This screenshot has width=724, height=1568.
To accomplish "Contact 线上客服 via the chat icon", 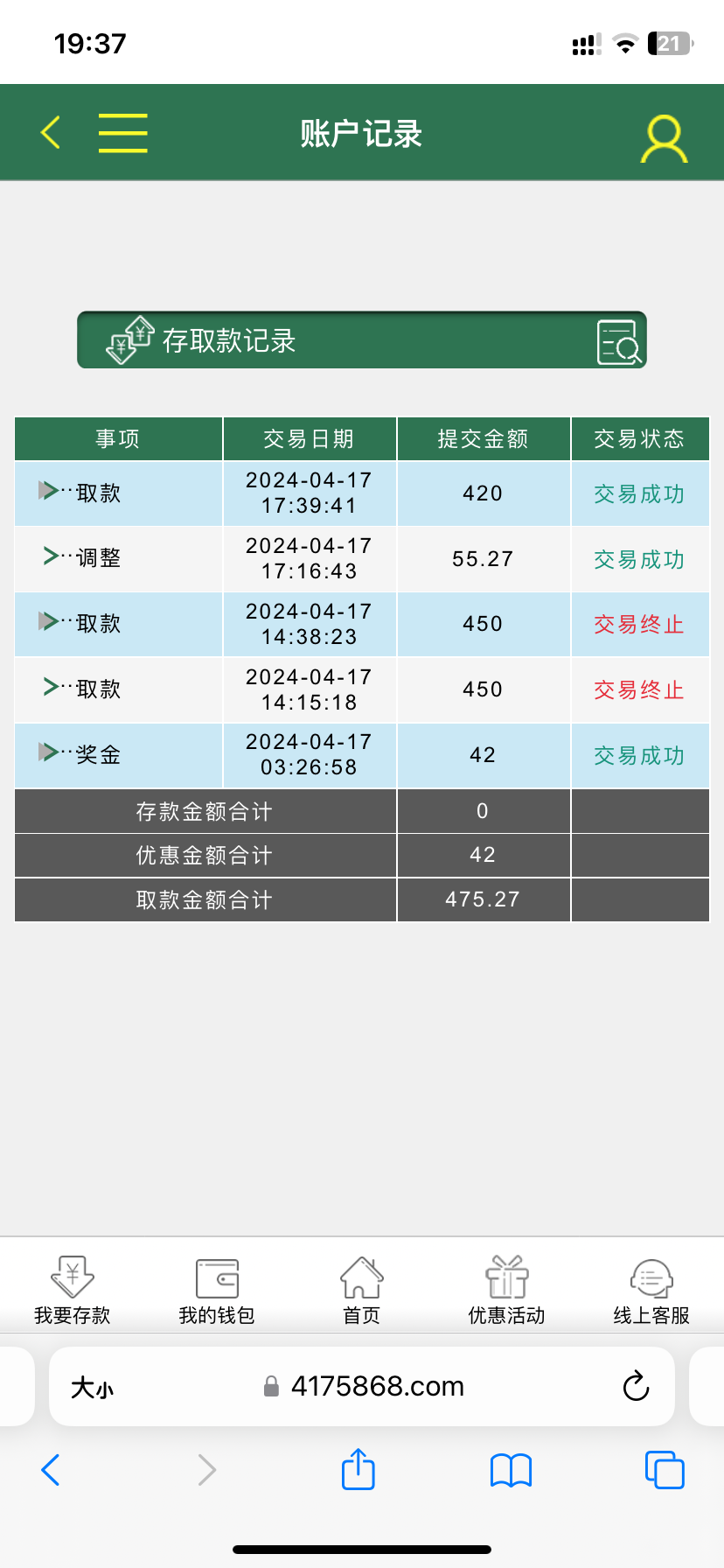I will [x=651, y=1286].
